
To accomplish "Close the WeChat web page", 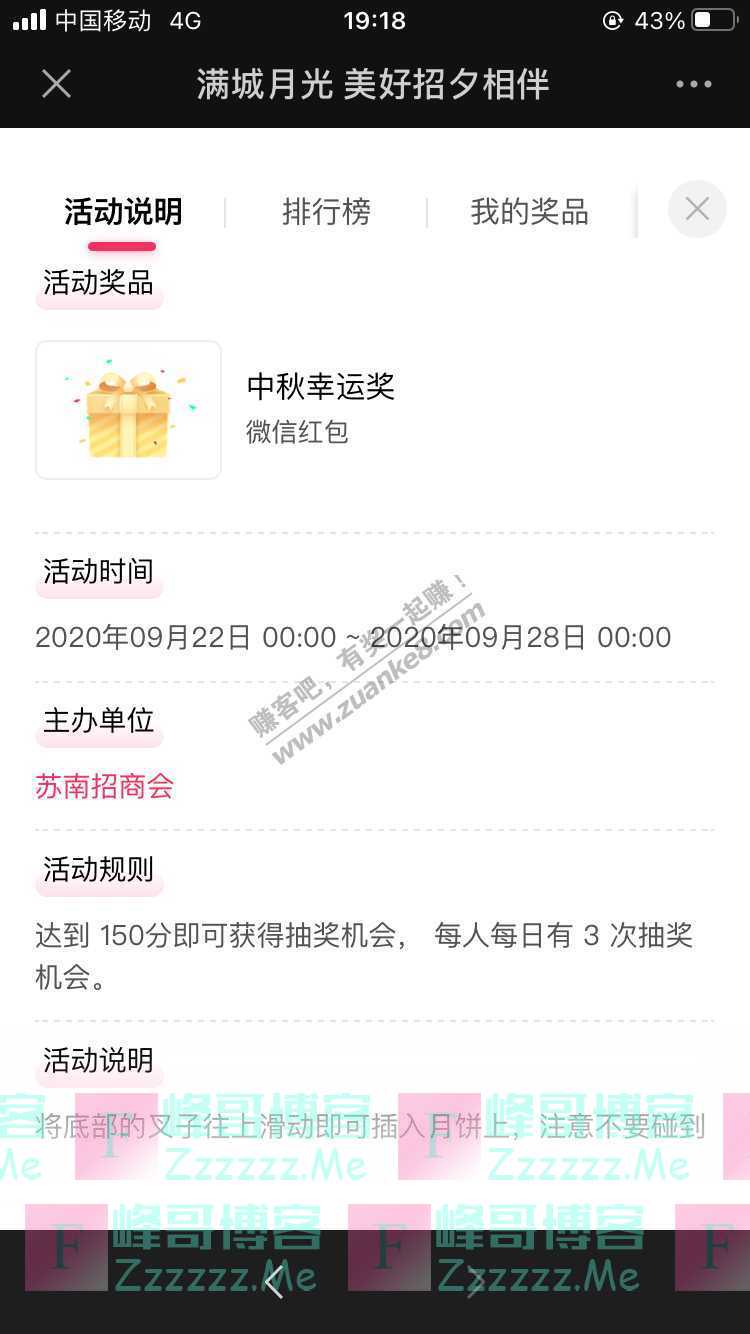I will tap(56, 84).
